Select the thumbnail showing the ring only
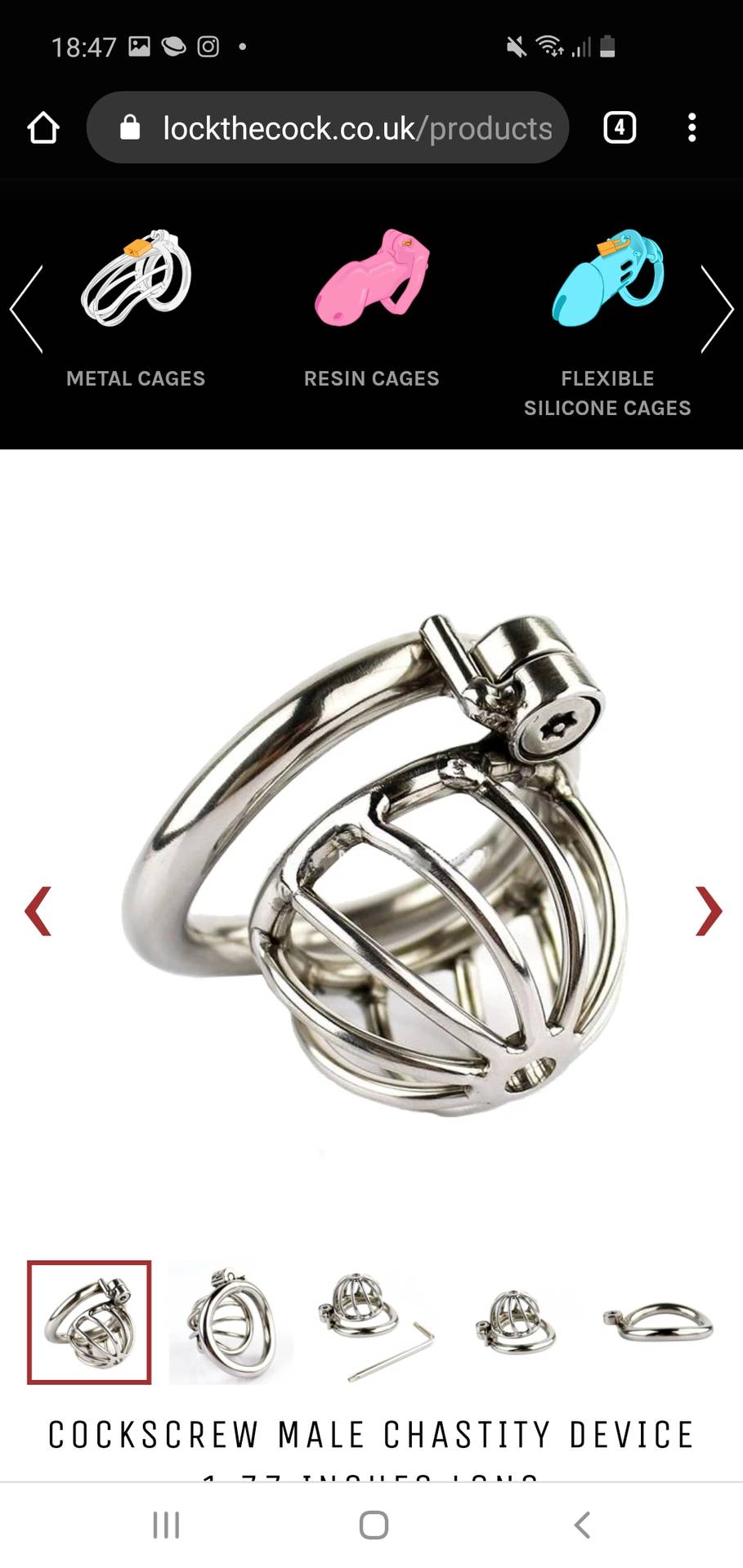743x1568 pixels. (x=658, y=1322)
